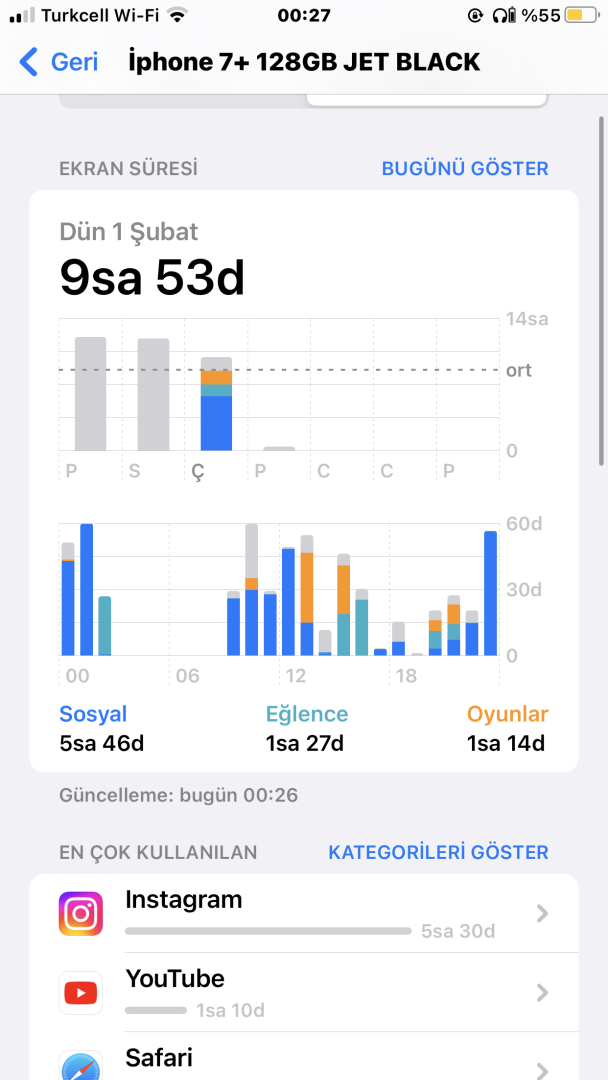Select the Sosyal category total

102,729
